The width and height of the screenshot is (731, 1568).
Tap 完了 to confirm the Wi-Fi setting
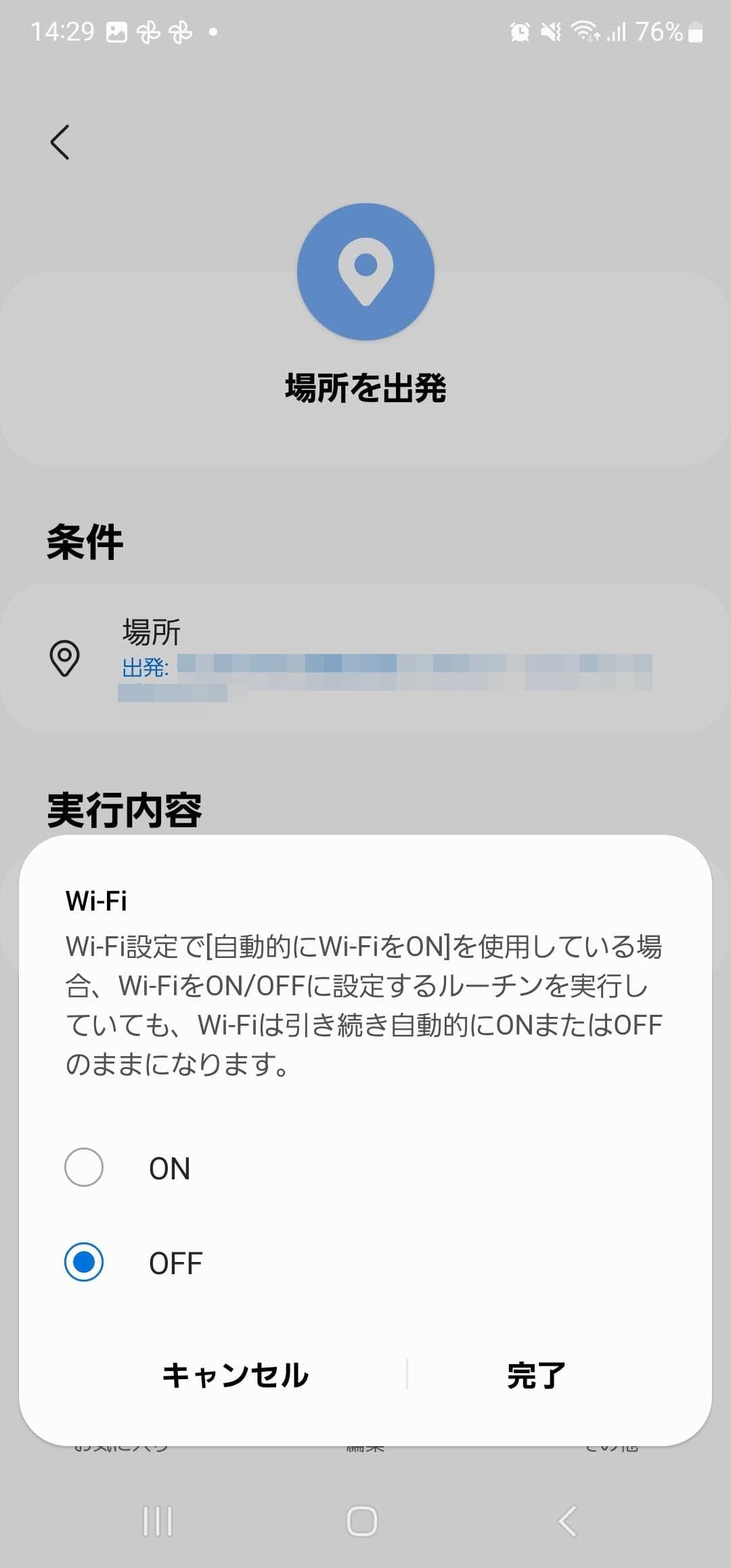click(x=536, y=1374)
